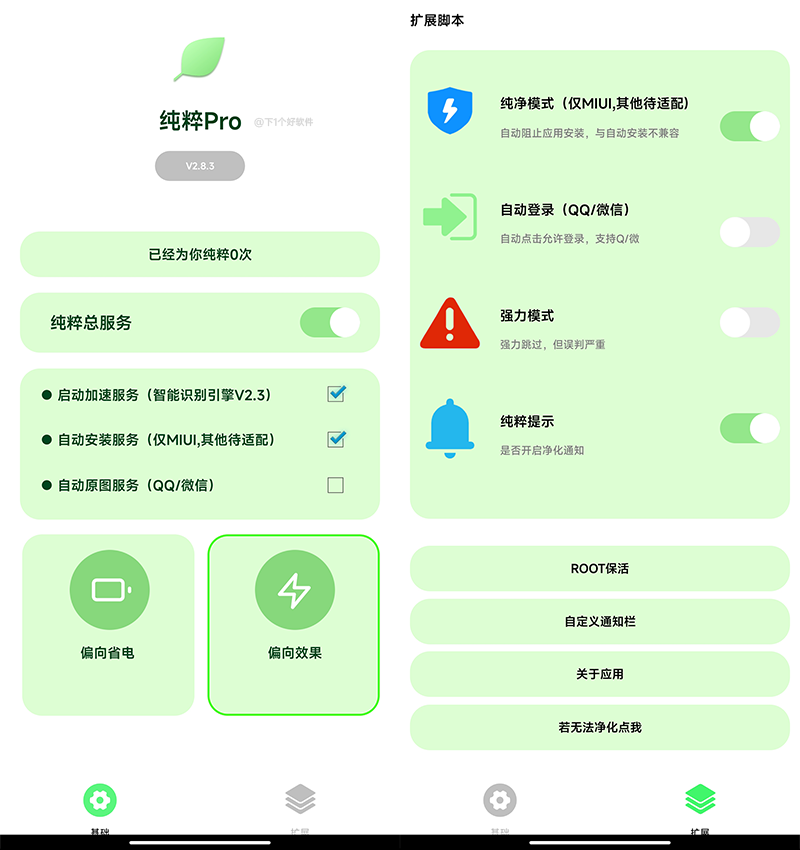Tap 若无法净化点我 help button
Screen dimensions: 800x850
pos(600,727)
